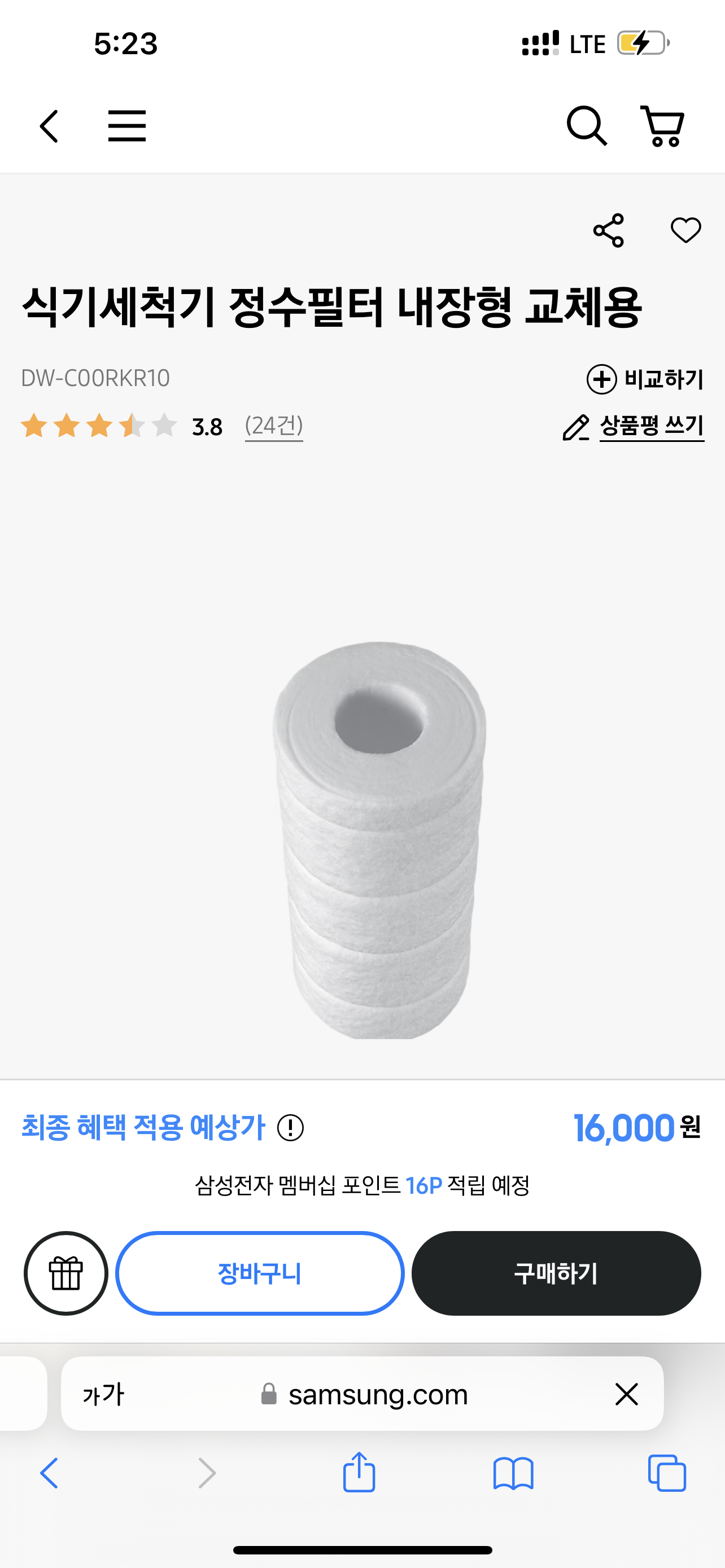The image size is (725, 1568).
Task: Show info for 최종 혜택 적용 예상가
Action: coord(290,1128)
